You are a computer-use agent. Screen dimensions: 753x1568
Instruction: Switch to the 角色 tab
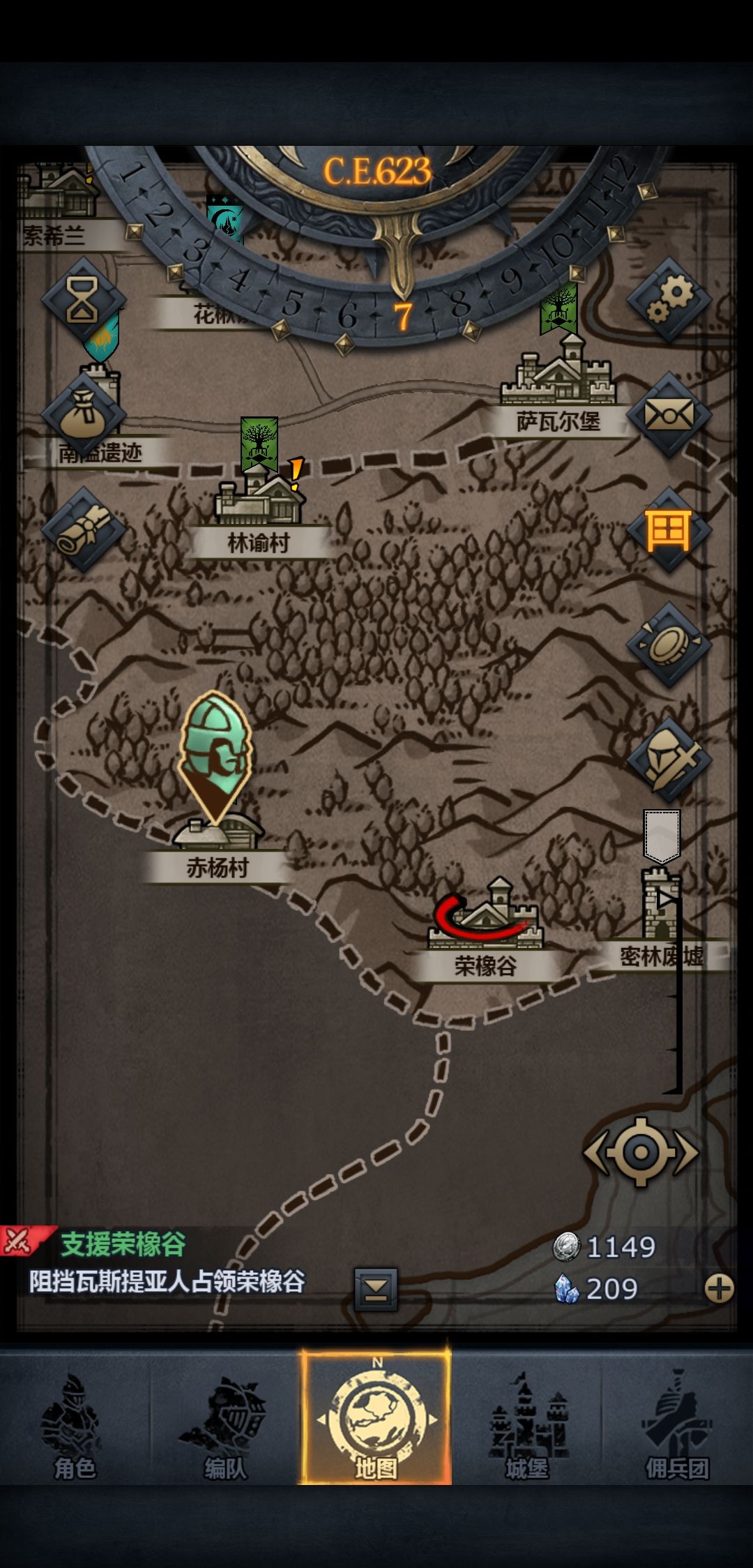[77, 1423]
